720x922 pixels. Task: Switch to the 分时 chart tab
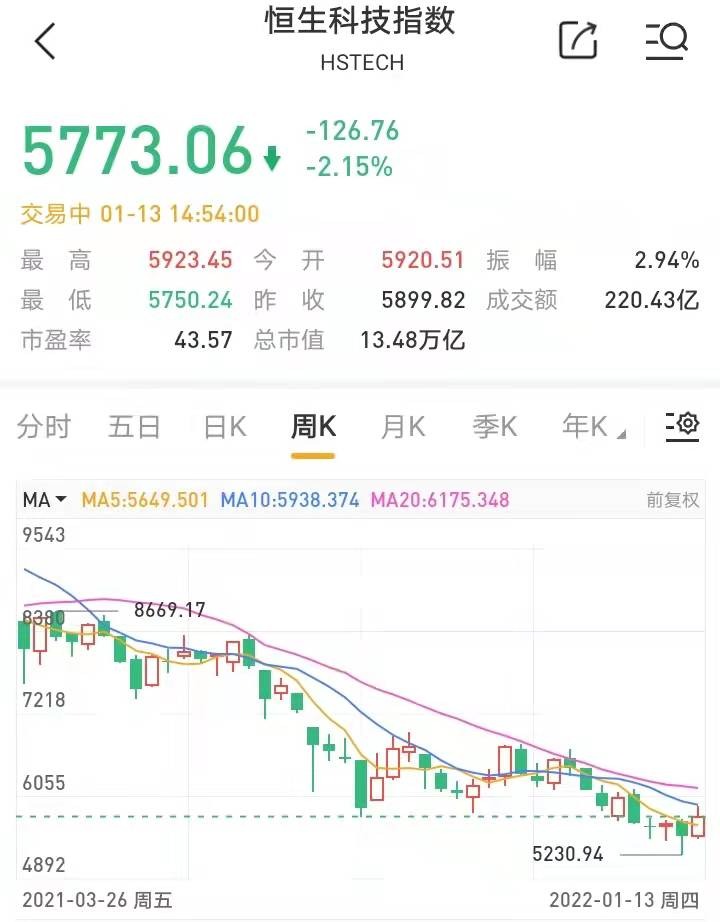click(44, 427)
